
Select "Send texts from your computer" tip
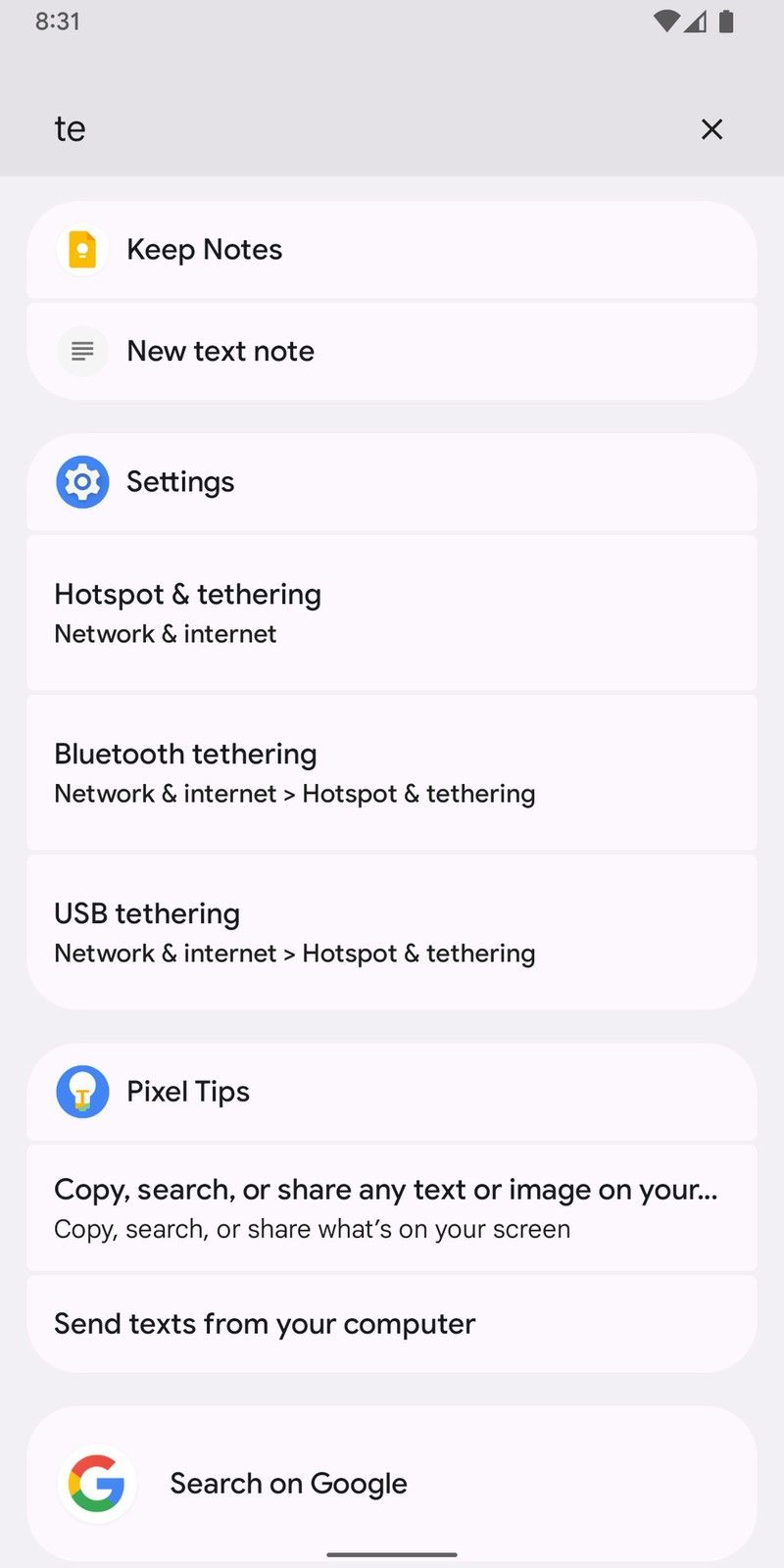click(392, 1322)
